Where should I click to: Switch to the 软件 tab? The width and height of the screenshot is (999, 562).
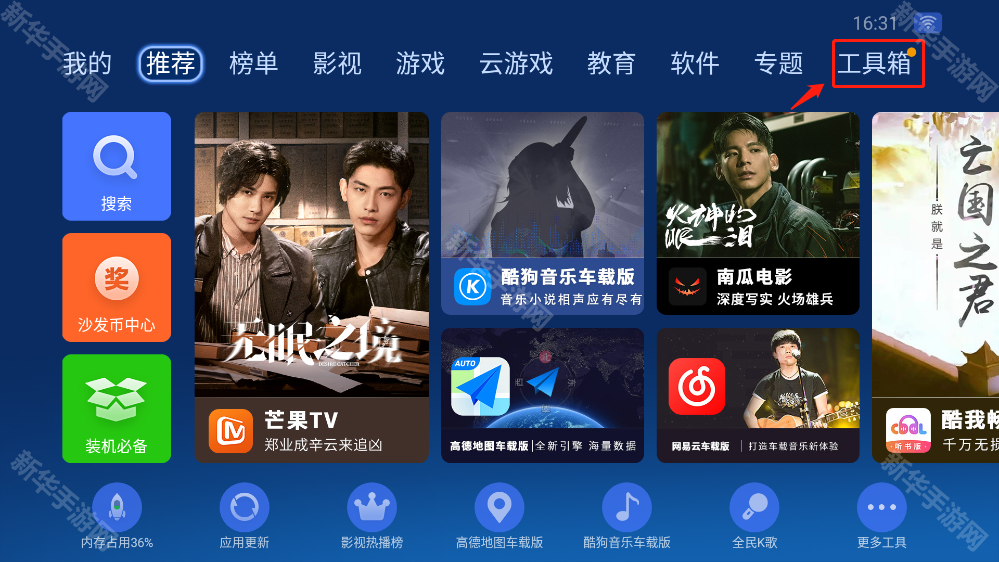pos(695,64)
